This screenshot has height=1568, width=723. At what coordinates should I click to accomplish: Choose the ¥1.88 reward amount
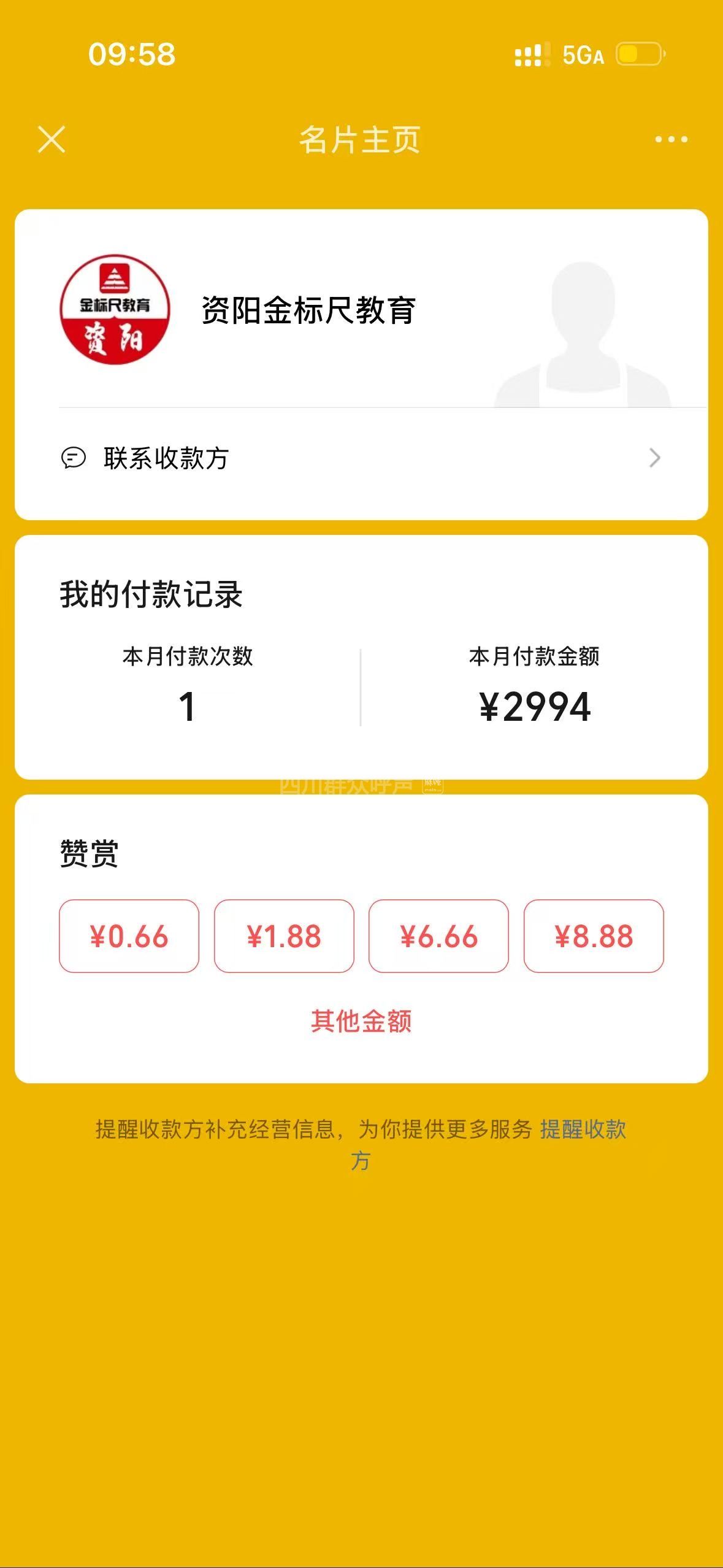[284, 936]
